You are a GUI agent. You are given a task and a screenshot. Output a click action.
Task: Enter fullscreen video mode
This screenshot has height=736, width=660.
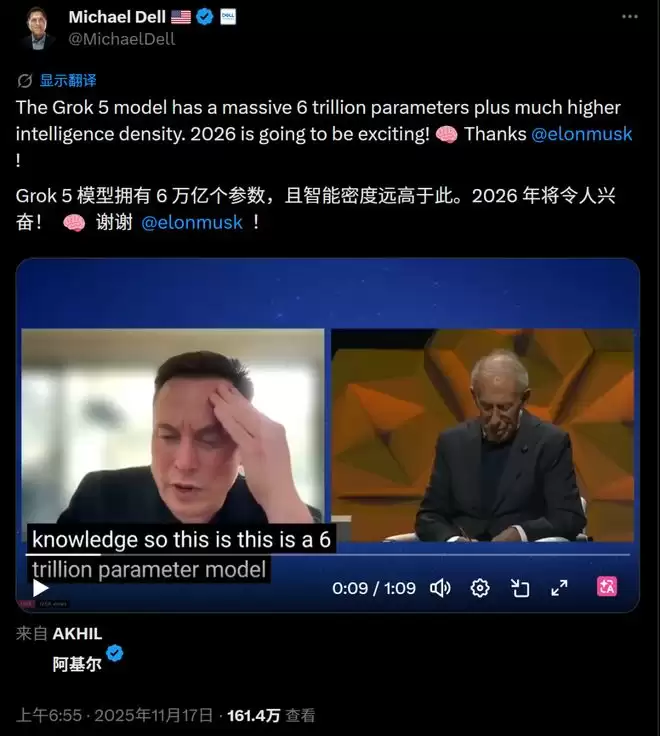559,588
